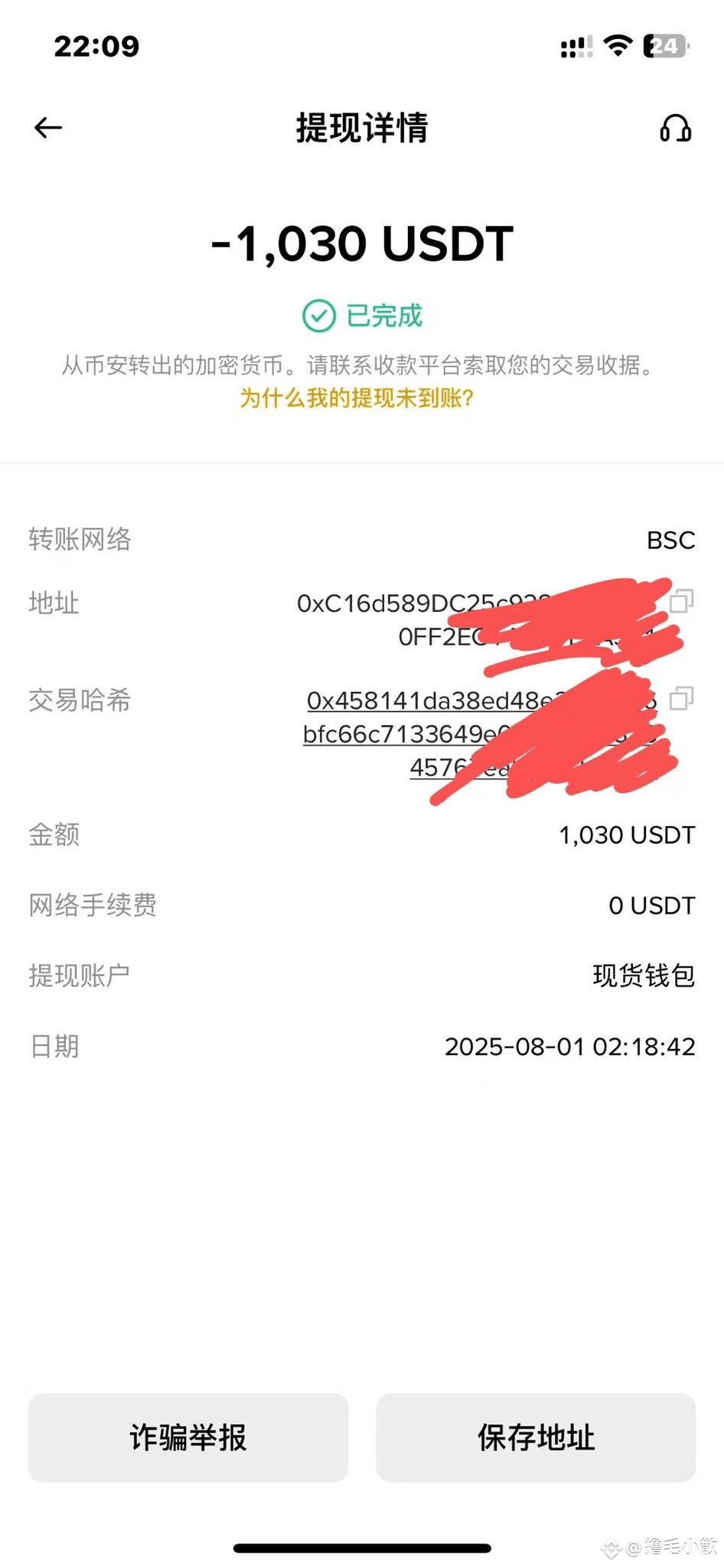Copy the withdrawal address
724x1568 pixels.
coord(681,601)
